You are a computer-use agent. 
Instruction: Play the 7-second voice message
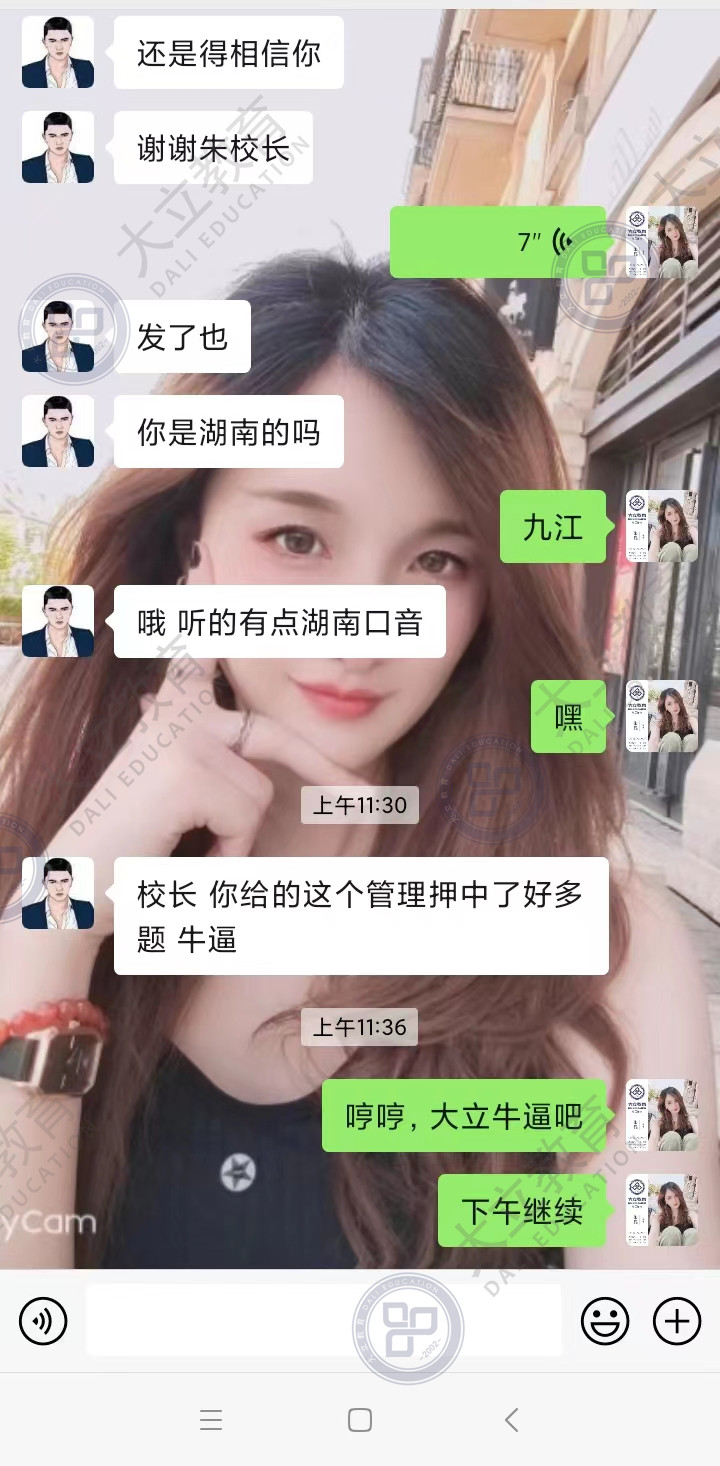pos(497,242)
